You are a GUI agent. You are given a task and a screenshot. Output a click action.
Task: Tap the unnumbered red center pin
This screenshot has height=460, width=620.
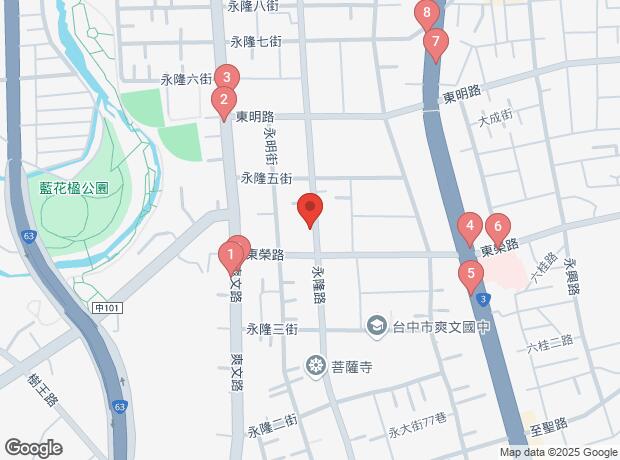point(311,209)
